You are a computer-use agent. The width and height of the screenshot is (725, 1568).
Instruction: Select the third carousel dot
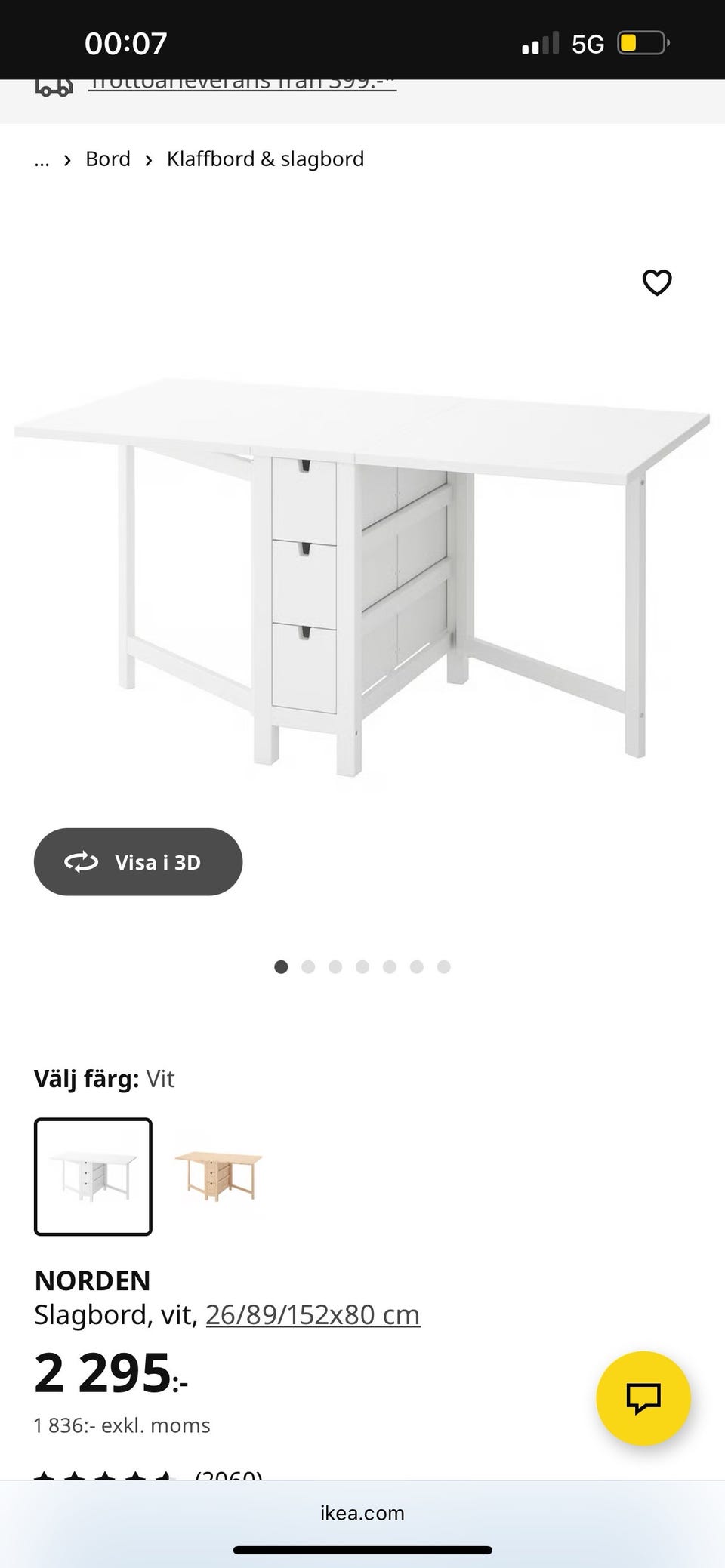[335, 967]
